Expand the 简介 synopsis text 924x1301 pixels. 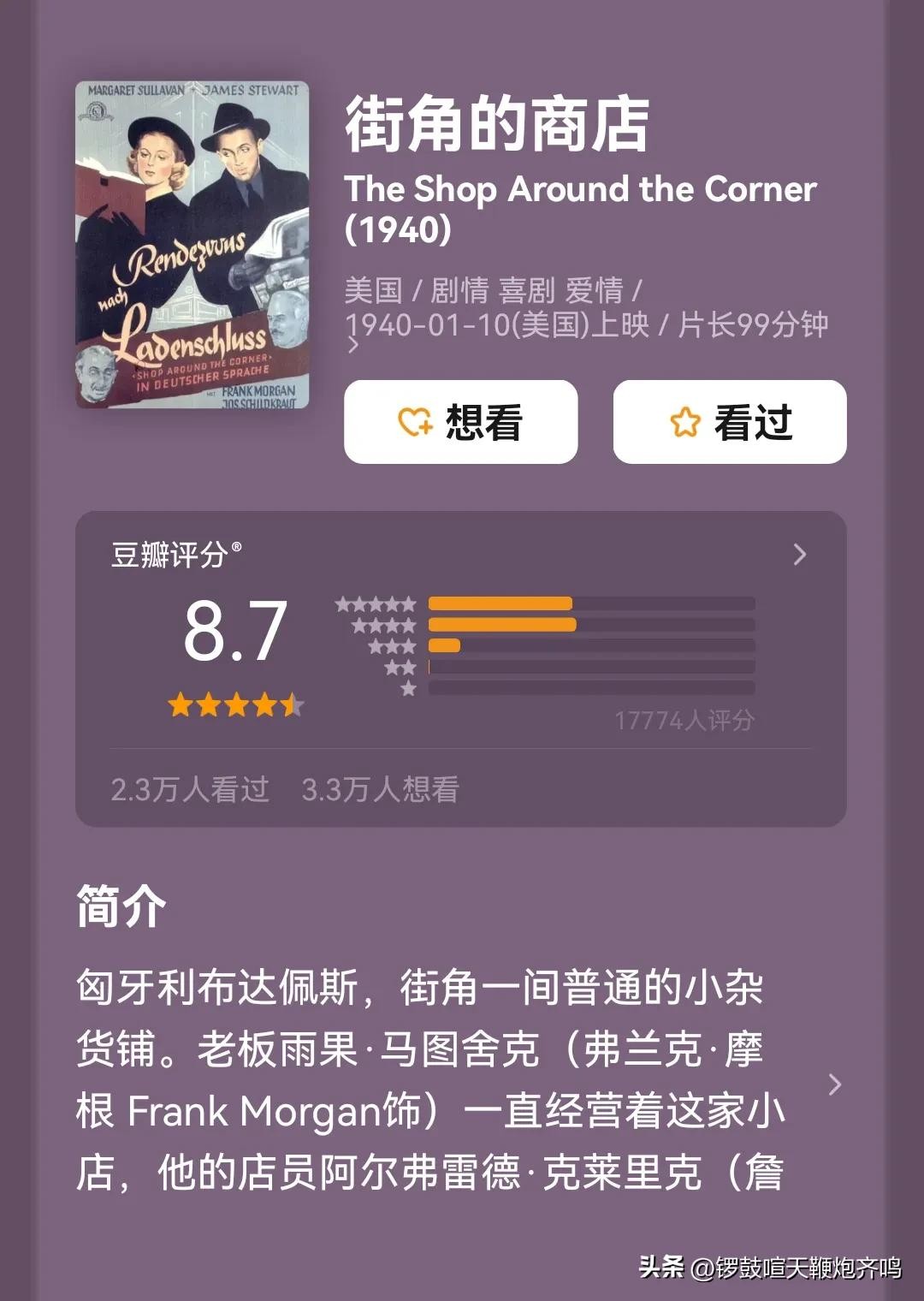tap(835, 1084)
